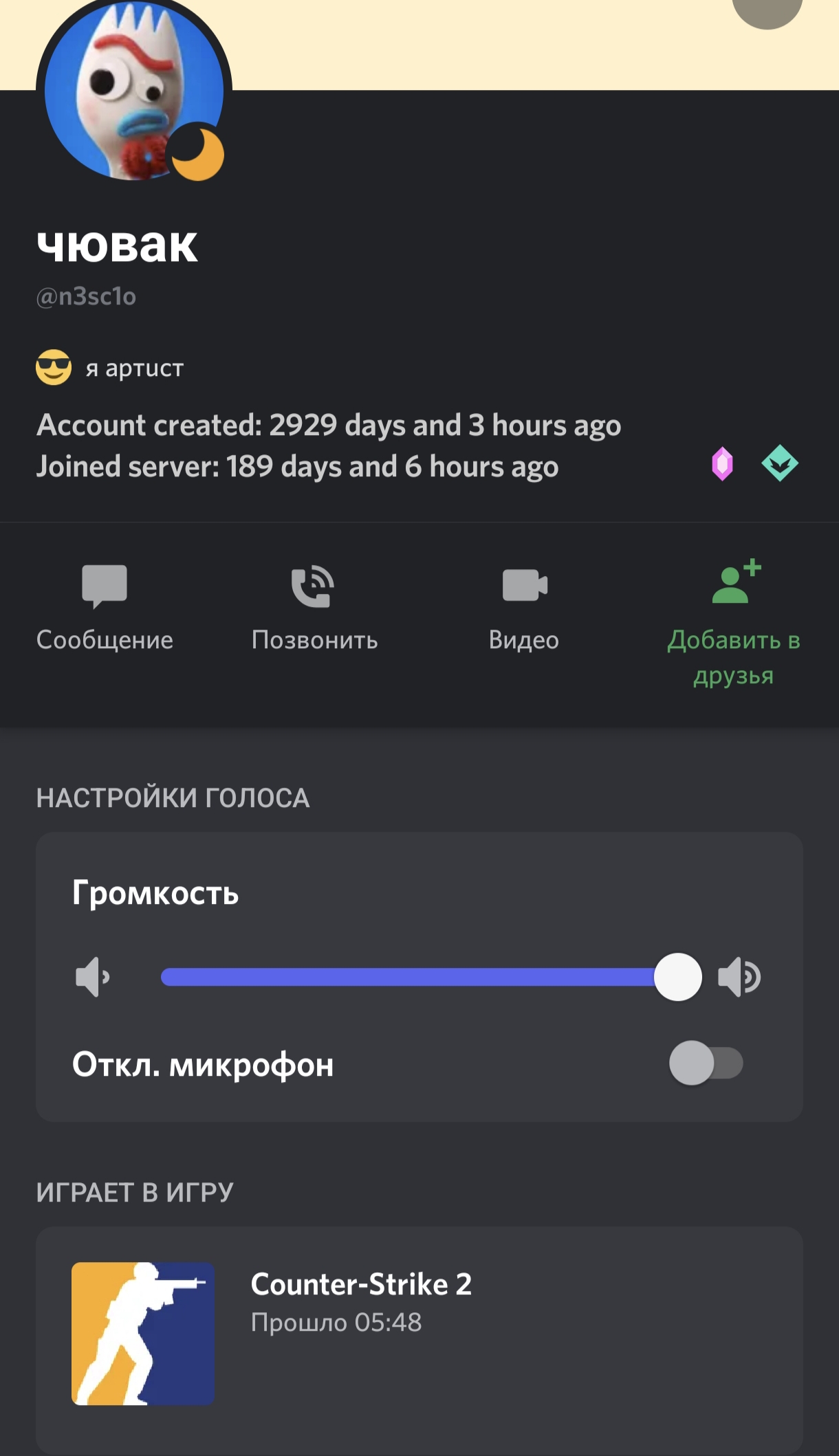Screen dimensions: 839x1456
Task: Open the Counter-Strike 2 activity card
Action: click(x=419, y=1338)
